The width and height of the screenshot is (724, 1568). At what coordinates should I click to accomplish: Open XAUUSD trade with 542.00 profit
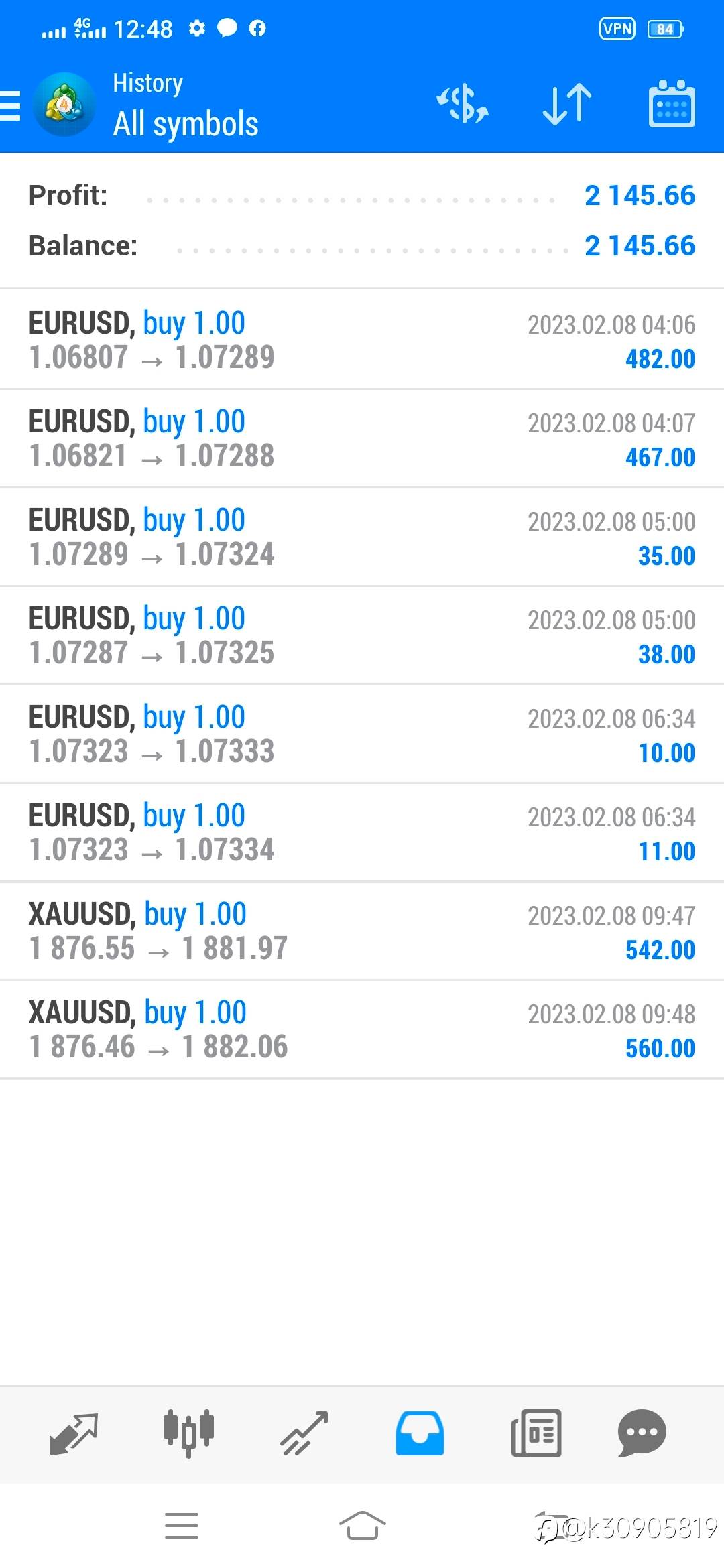[x=362, y=931]
